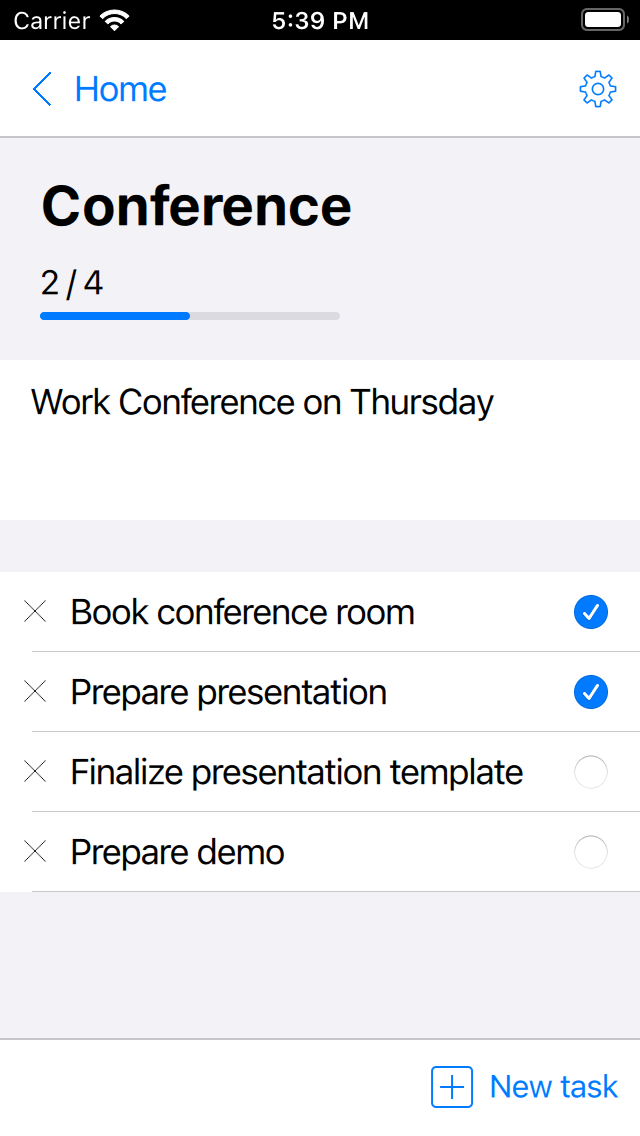Mark Finalize presentation template as done
The image size is (640, 1136).
(591, 772)
